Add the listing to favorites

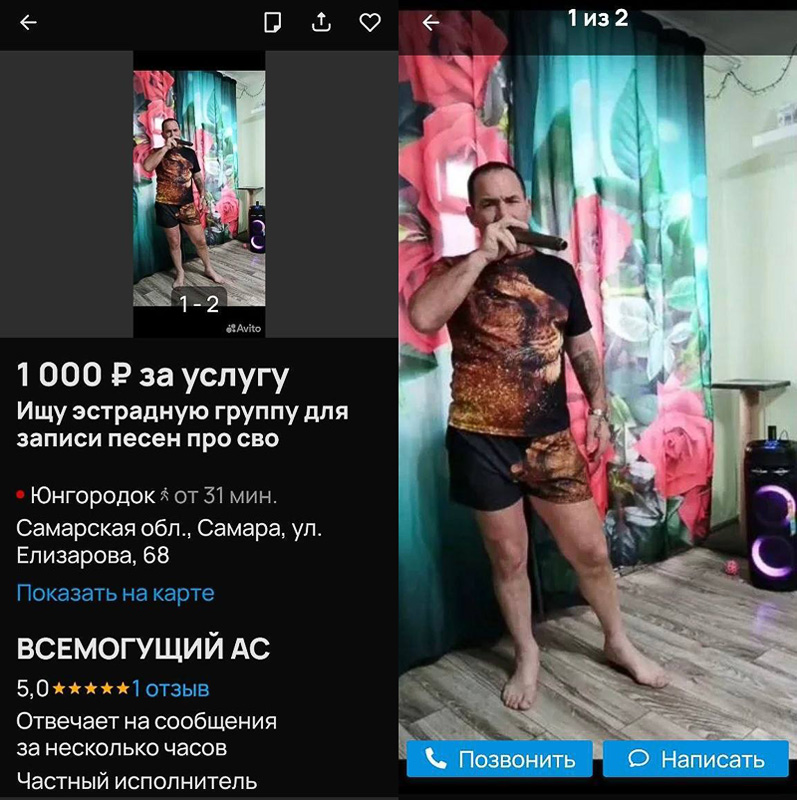coord(370,23)
